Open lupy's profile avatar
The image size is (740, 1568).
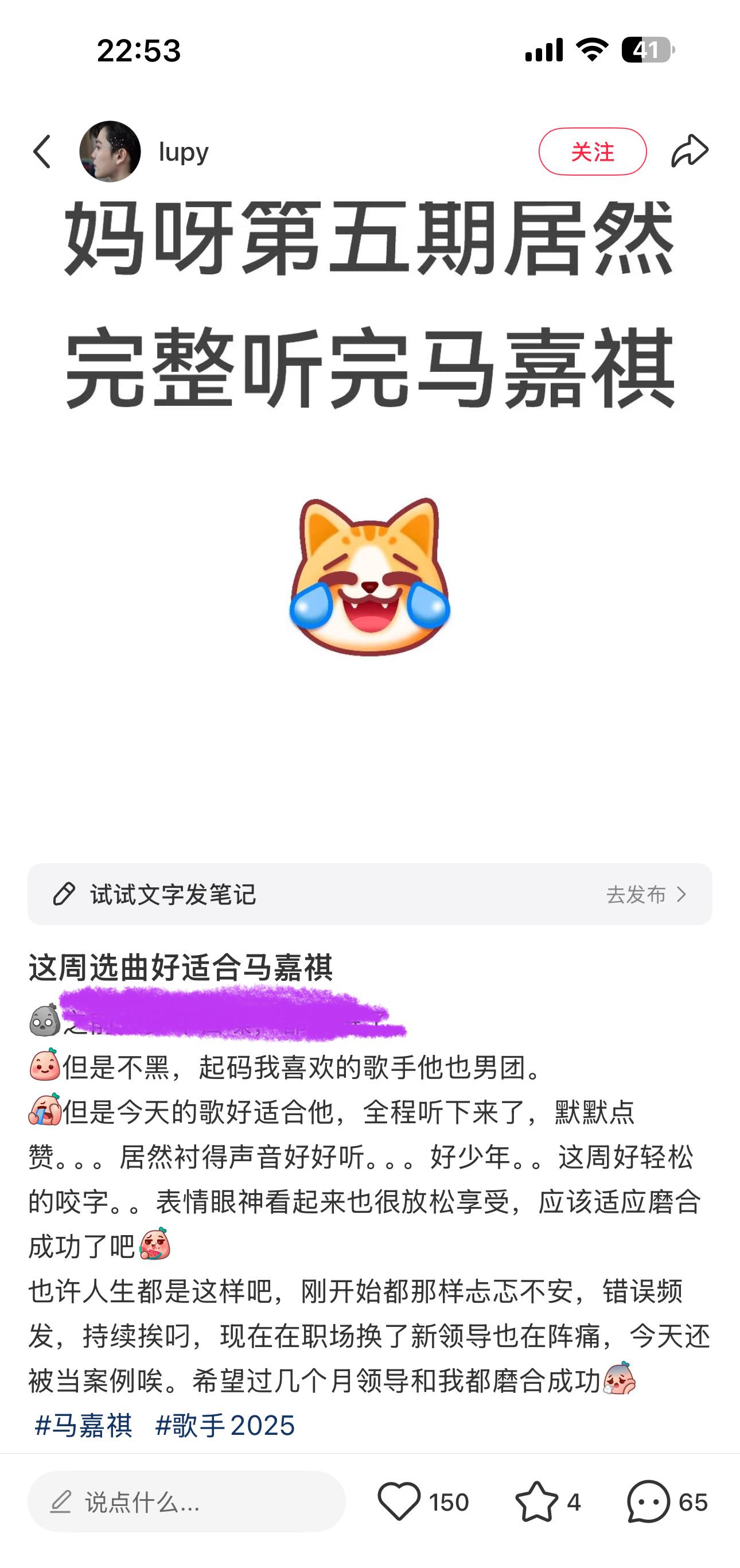(110, 152)
